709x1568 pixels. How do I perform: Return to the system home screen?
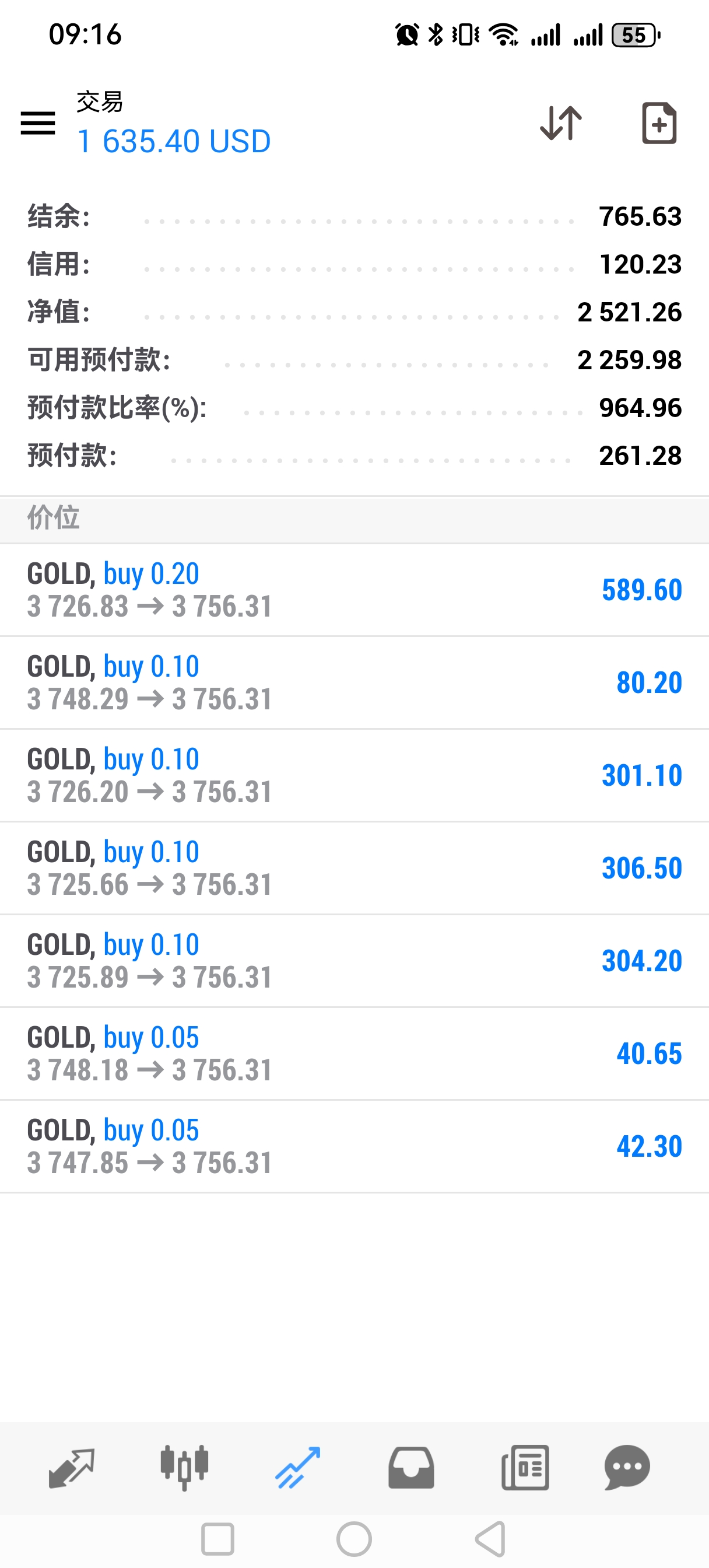coord(354,1539)
